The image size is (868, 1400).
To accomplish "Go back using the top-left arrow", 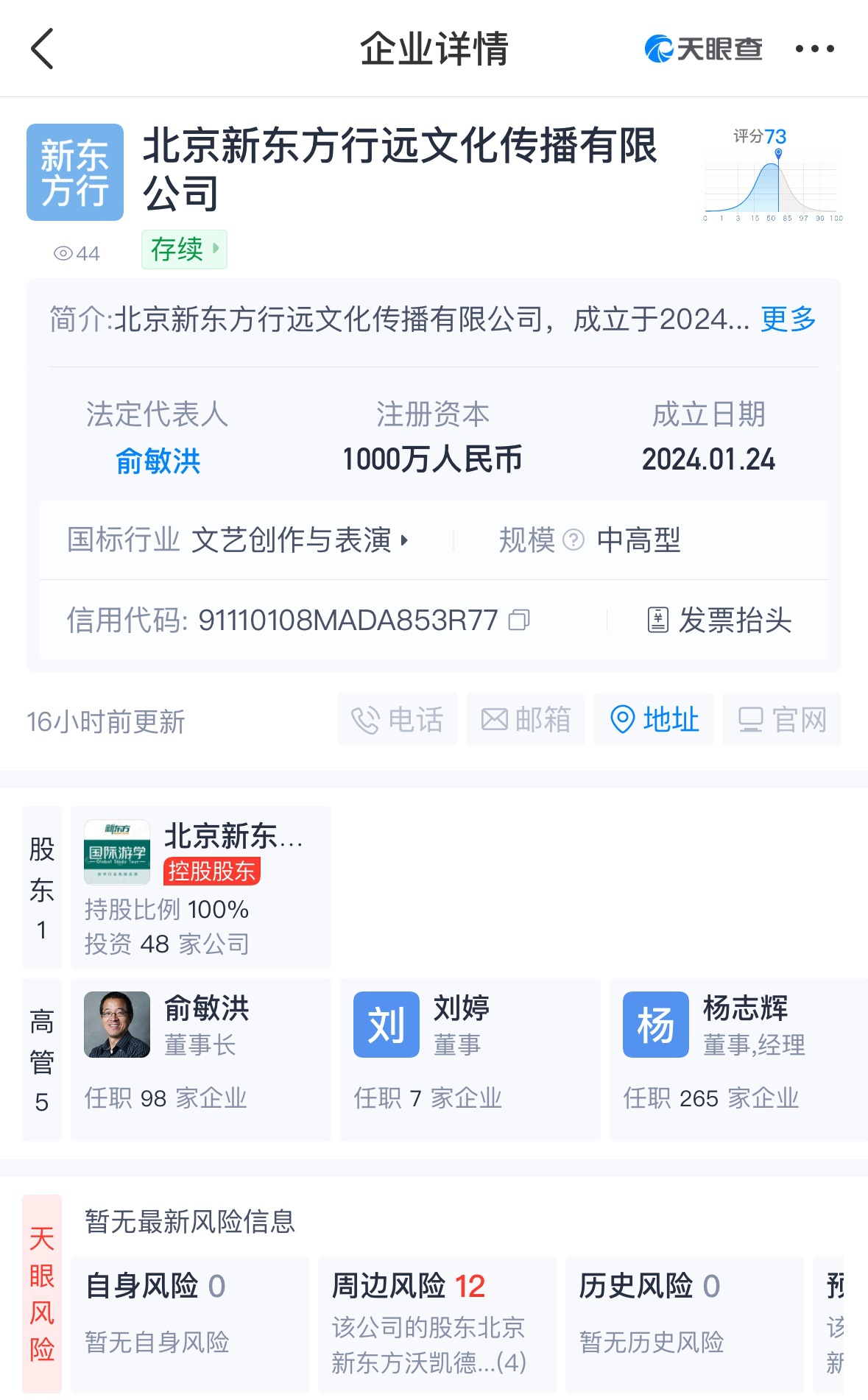I will click(x=43, y=49).
